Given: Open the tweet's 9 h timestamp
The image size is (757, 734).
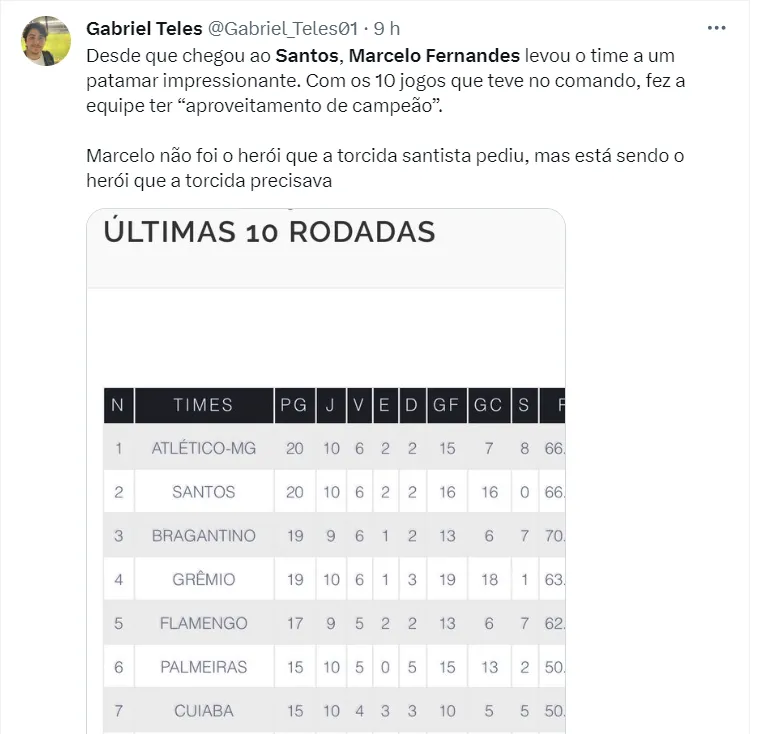Looking at the screenshot, I should tap(387, 28).
